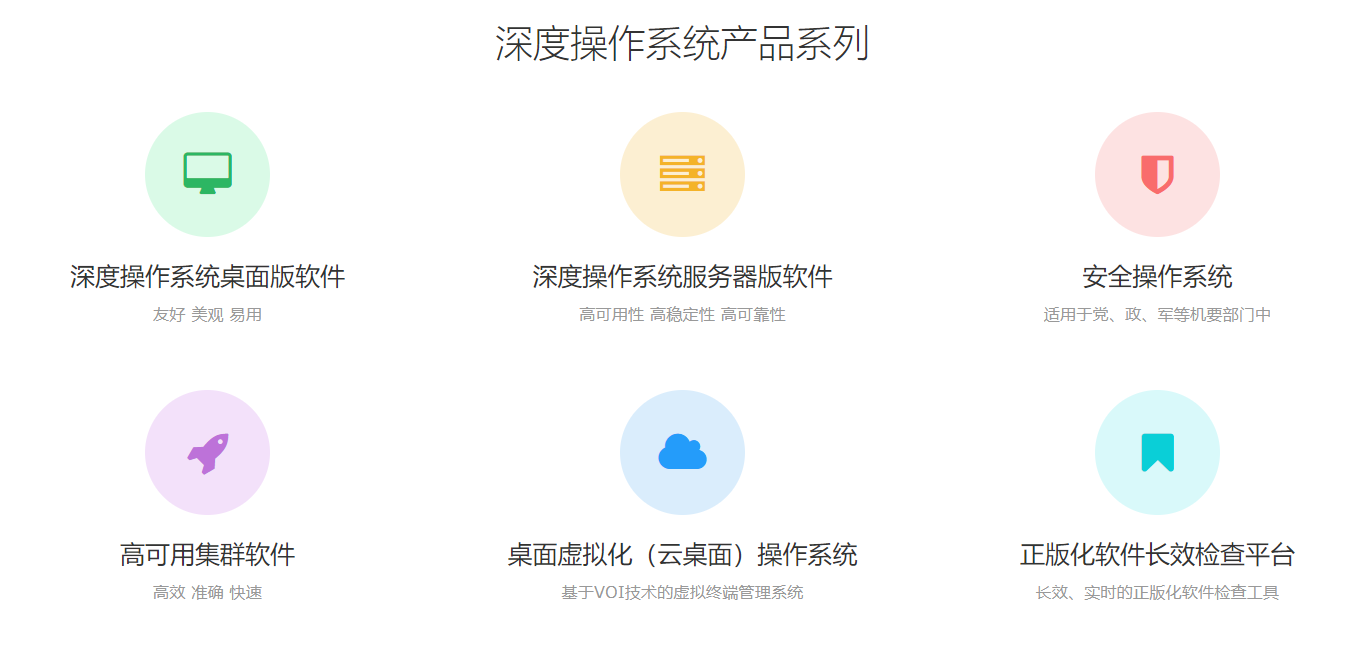Screen dimensions: 1349x648
Task: Open 桌面虚拟化（云桌面）操作系统 product
Action: (682, 554)
